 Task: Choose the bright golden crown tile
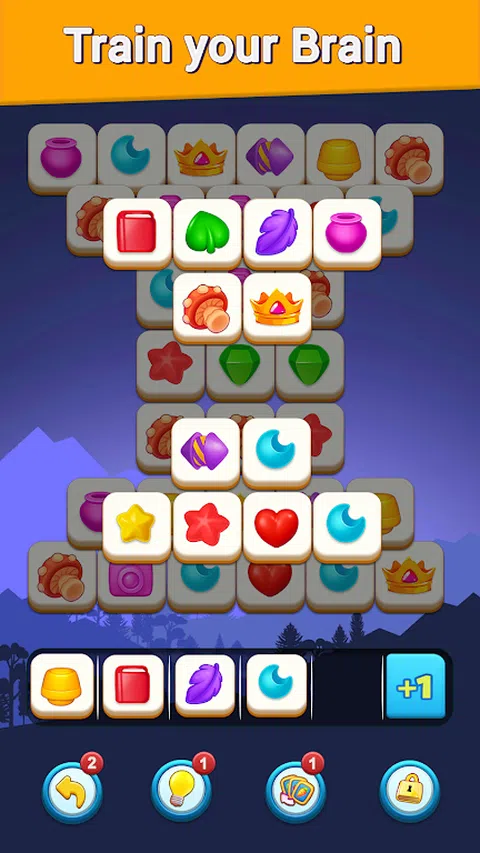pos(277,307)
